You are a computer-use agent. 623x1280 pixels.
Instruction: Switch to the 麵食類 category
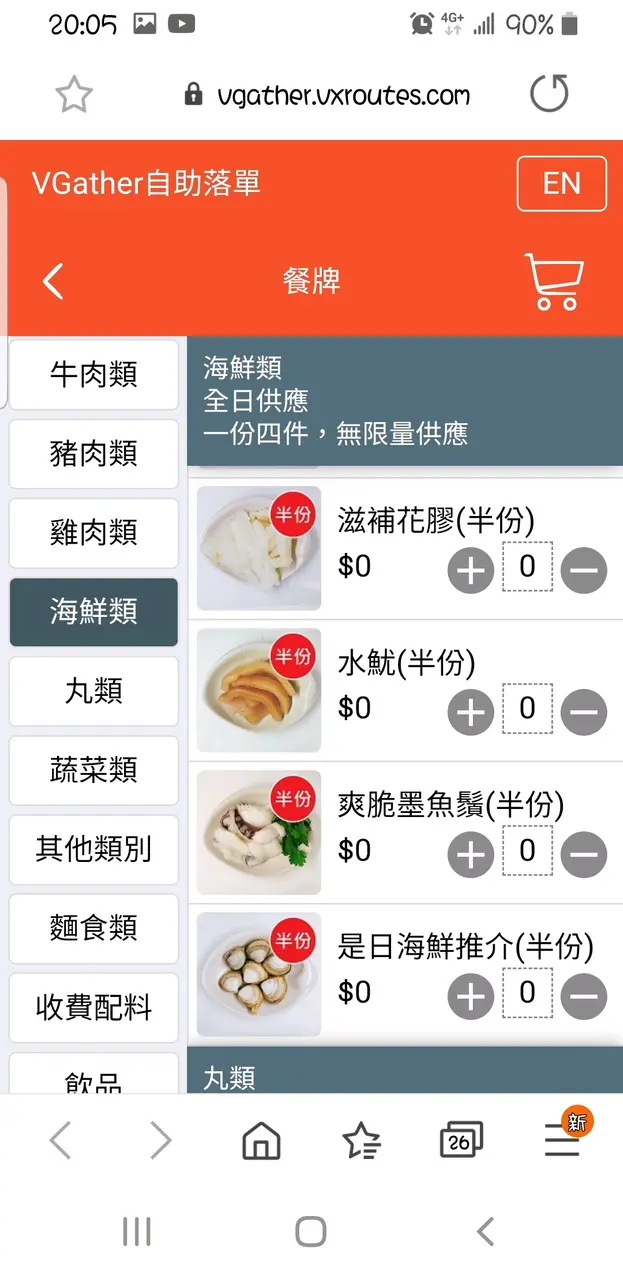point(94,928)
